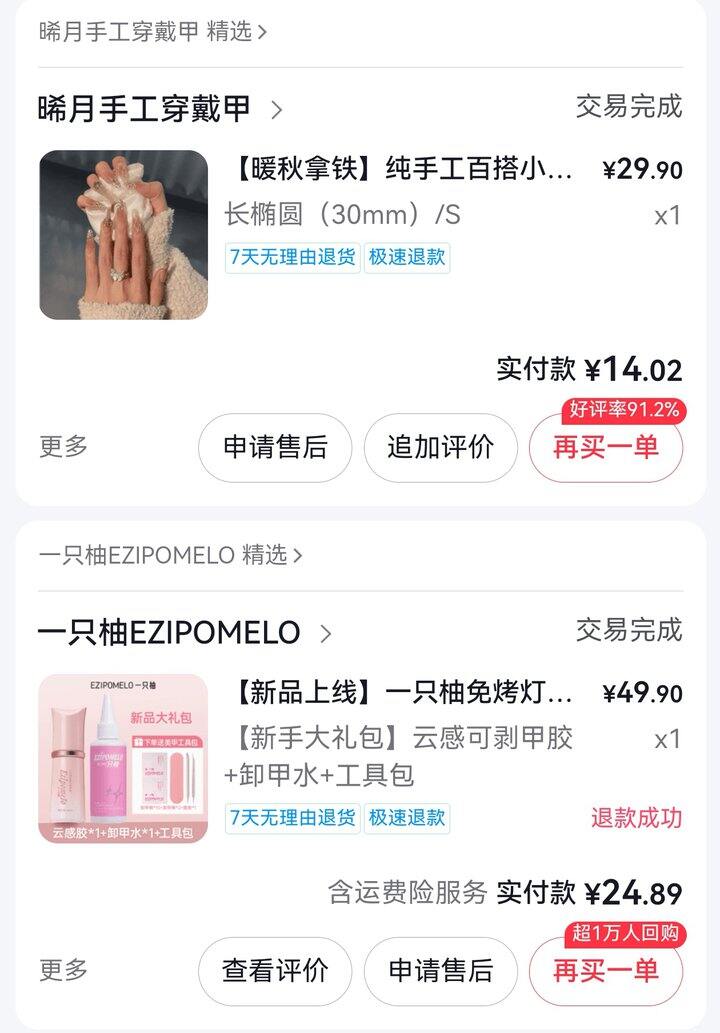Tap 再买一单 for the 一只柚EZIPOMELO order
720x1033 pixels.
pos(606,970)
